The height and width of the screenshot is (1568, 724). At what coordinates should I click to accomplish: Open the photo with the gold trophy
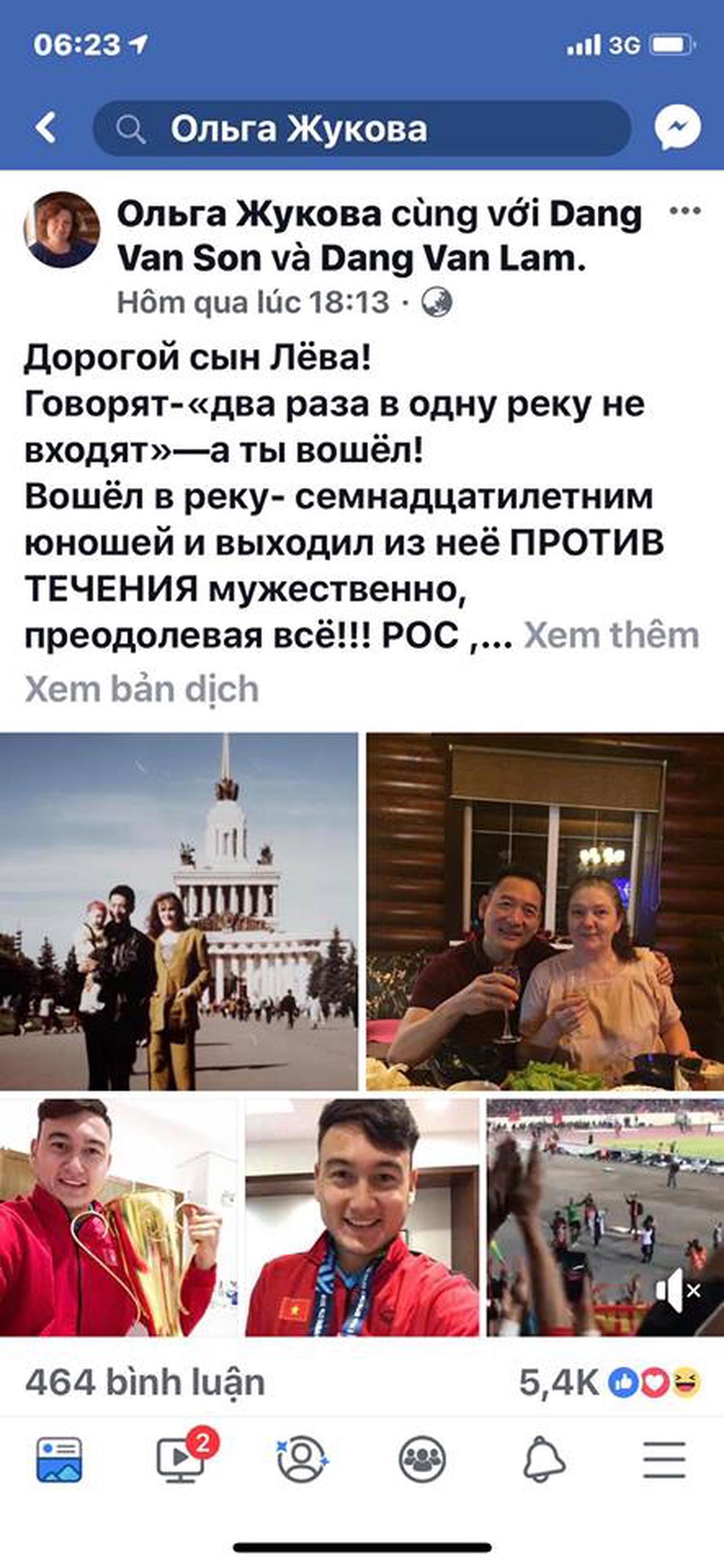point(119,1217)
